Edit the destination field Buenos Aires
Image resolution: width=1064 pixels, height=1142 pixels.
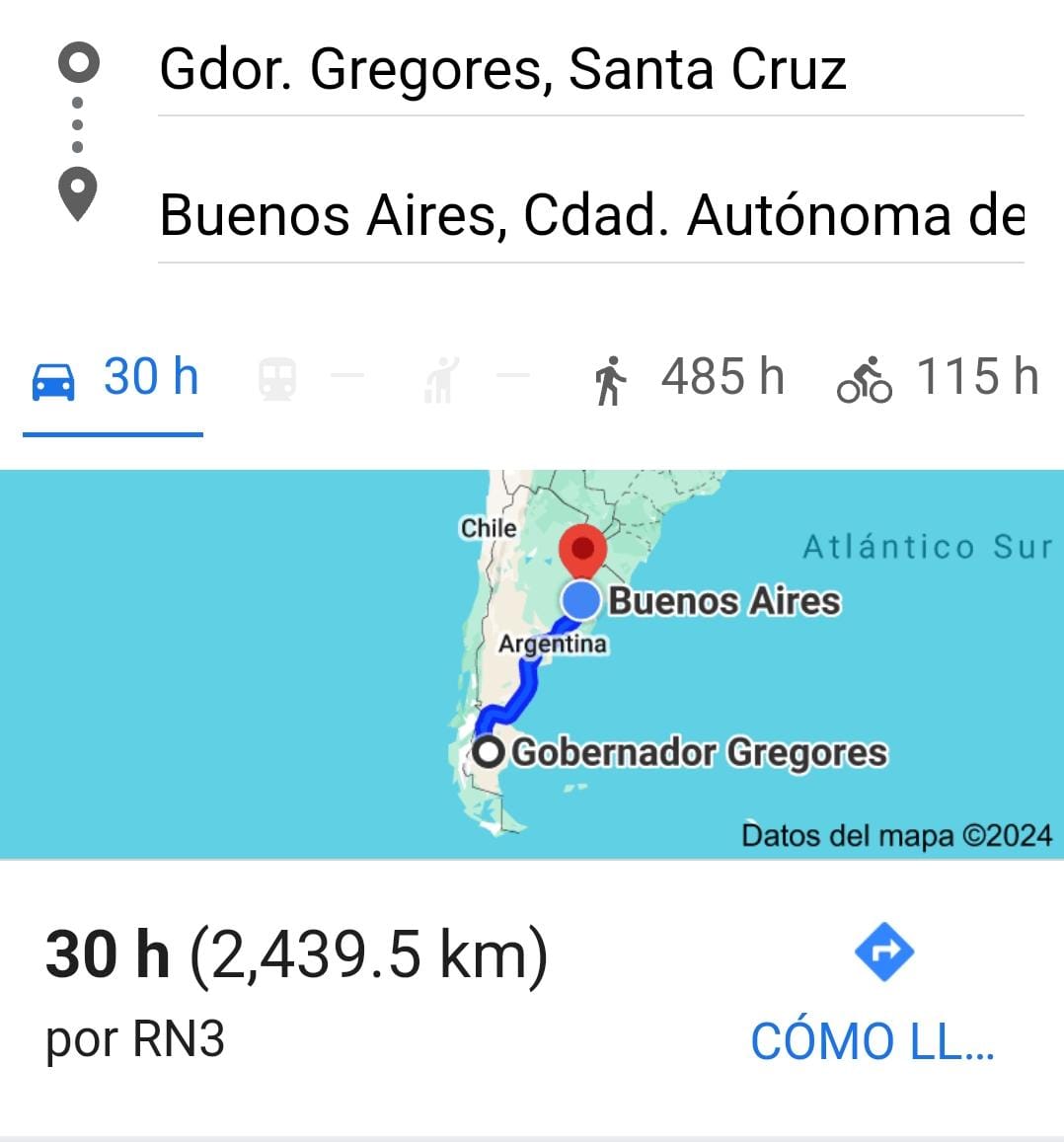point(590,215)
